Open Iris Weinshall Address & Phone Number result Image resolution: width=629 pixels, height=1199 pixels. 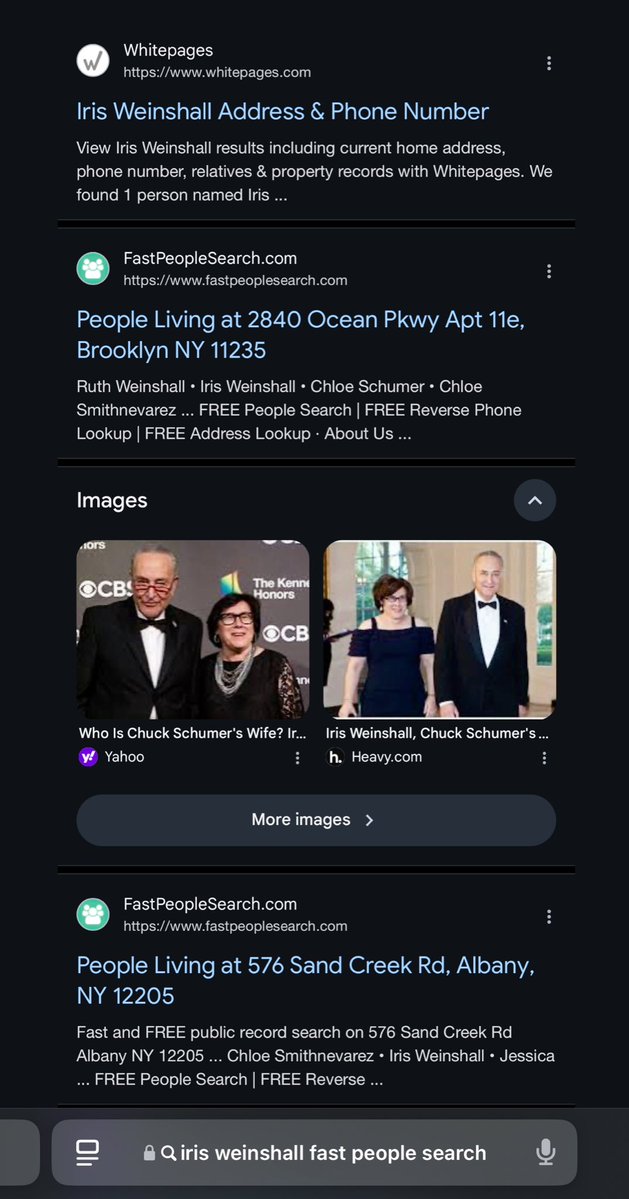[282, 111]
